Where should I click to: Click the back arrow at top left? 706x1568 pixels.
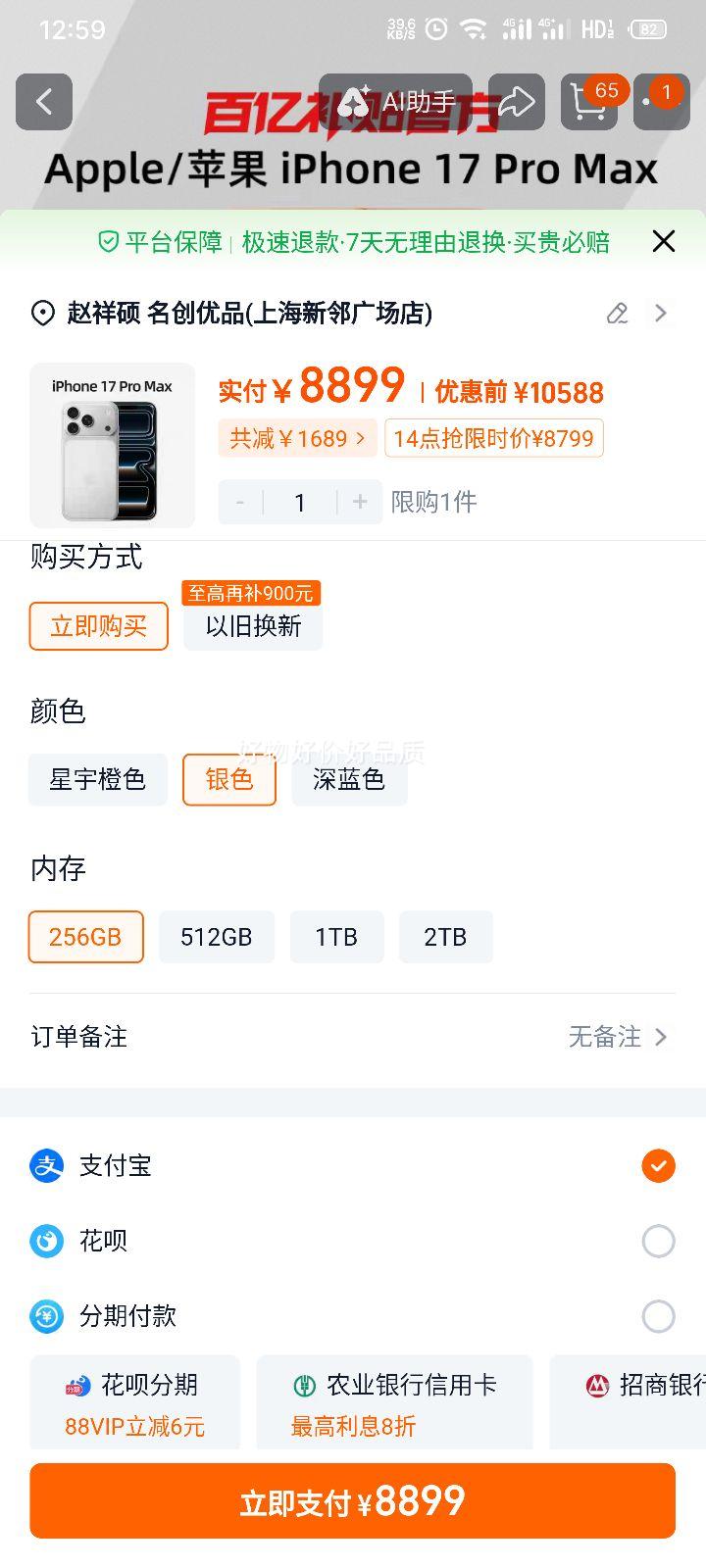tap(42, 102)
